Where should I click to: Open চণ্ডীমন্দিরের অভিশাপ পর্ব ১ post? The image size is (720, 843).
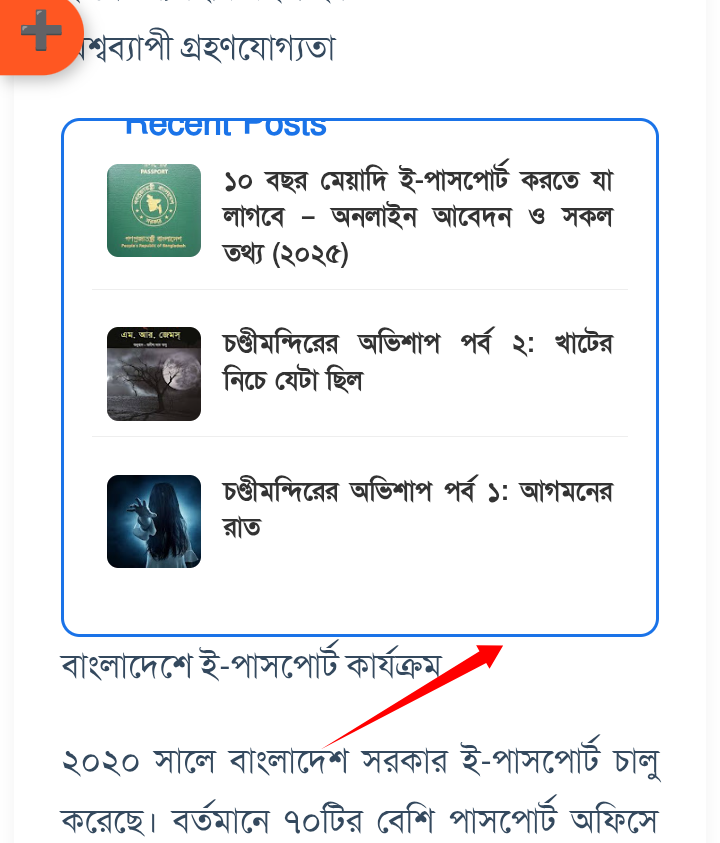[x=417, y=509]
